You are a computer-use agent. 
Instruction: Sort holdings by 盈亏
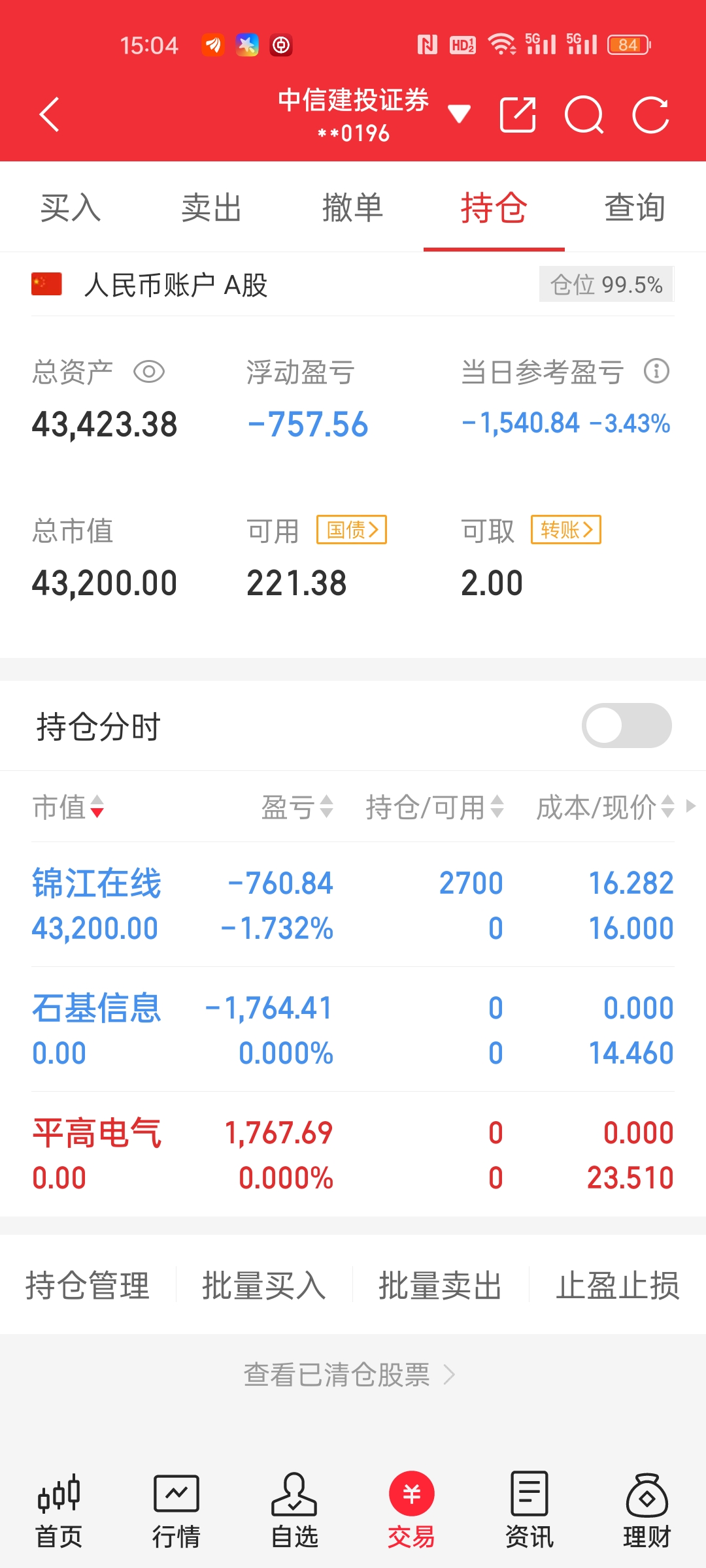297,807
